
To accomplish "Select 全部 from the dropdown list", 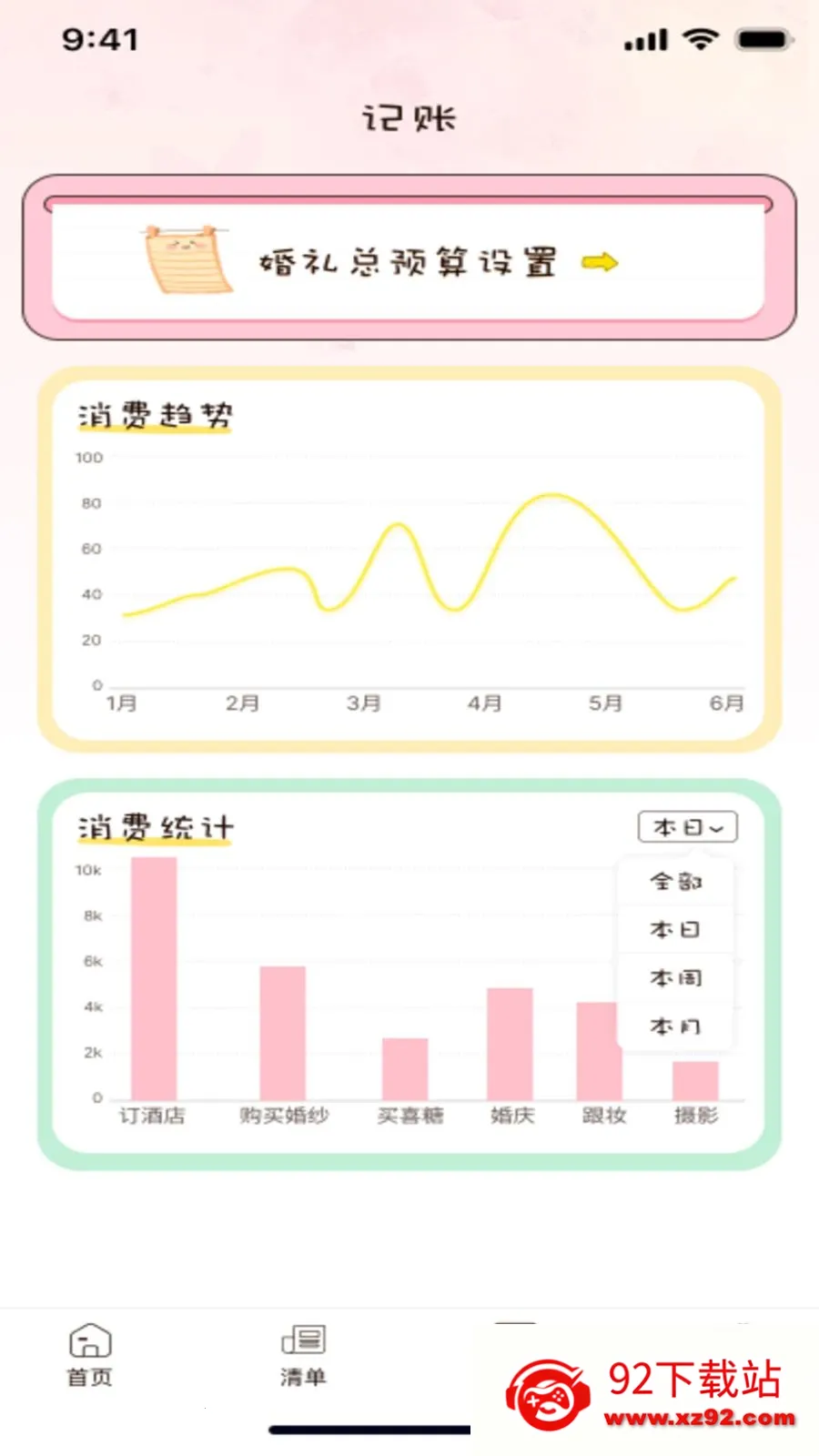I will coord(675,881).
